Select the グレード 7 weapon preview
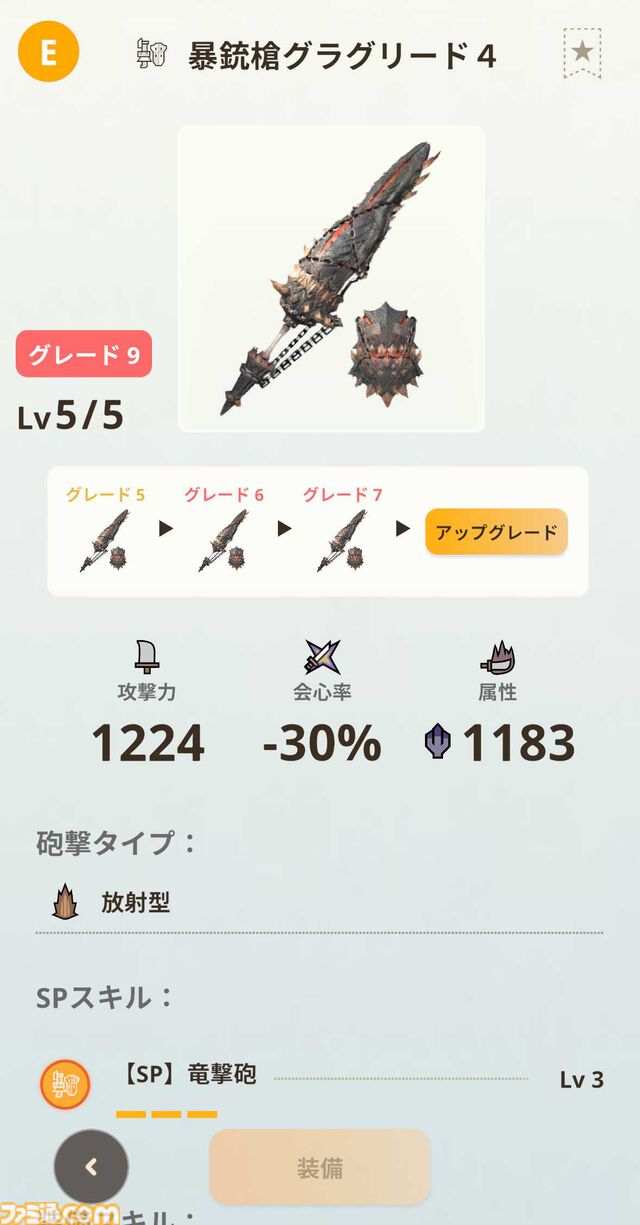The height and width of the screenshot is (1225, 640). [342, 540]
